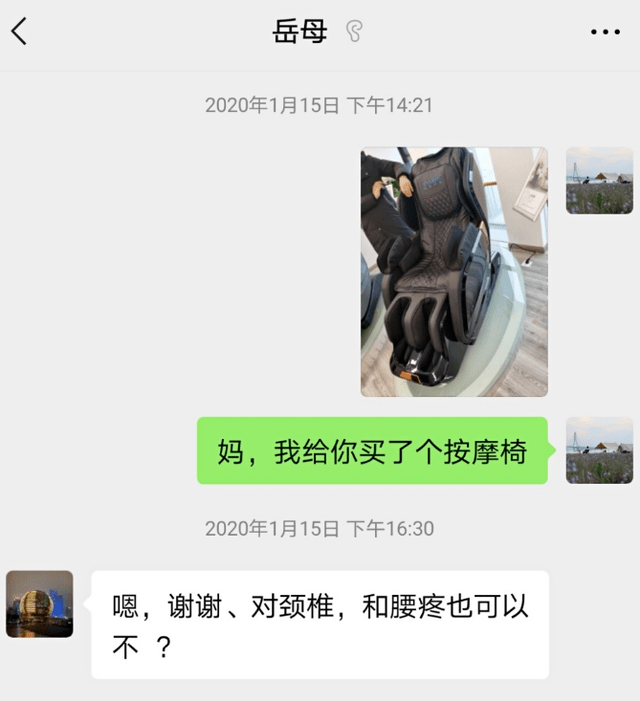Tap my avatar beside 妈，我给你买了个按摩椅
Screen dimensions: 640x701
click(x=599, y=451)
